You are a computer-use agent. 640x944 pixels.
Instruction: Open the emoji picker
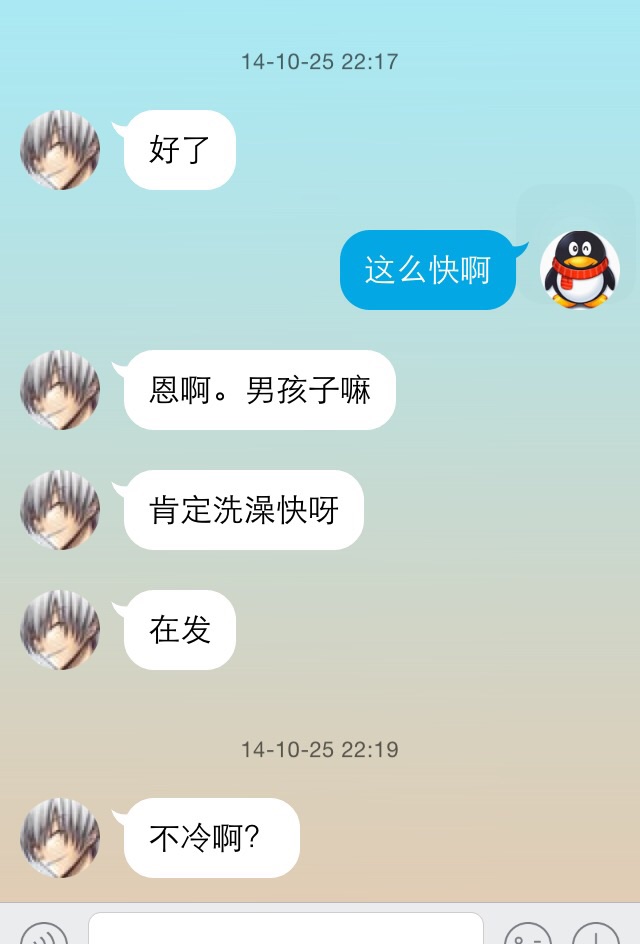(x=527, y=935)
